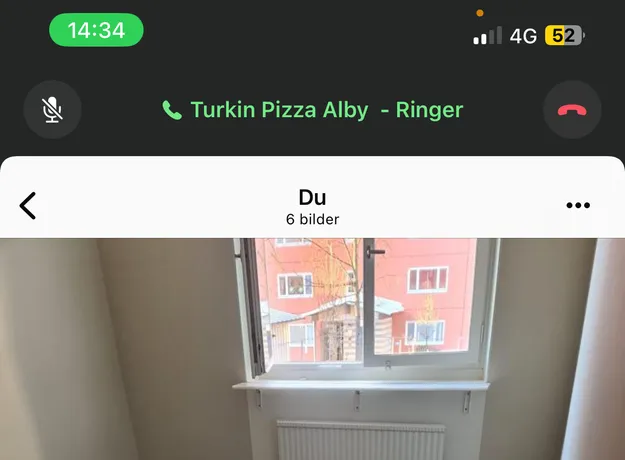Return to the Turkin Pizza Alby call
625x460 pixels.
point(312,110)
